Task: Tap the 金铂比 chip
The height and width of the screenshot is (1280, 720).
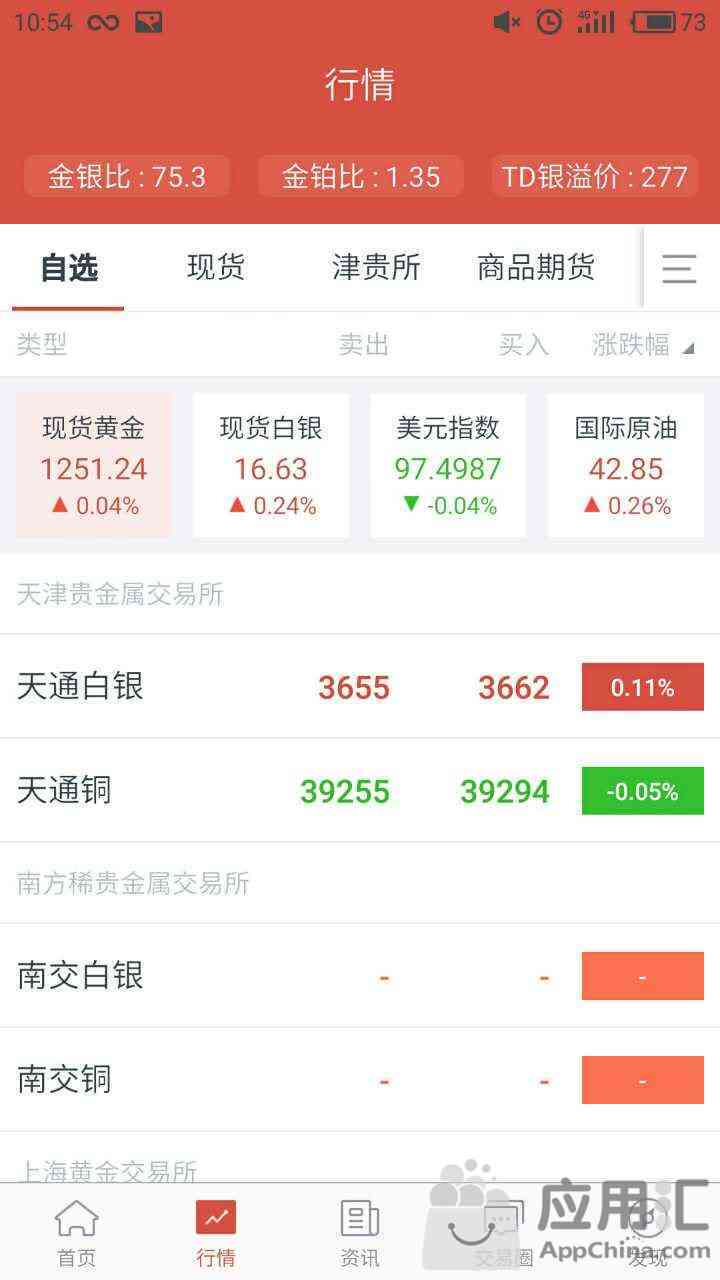Action: [x=361, y=177]
